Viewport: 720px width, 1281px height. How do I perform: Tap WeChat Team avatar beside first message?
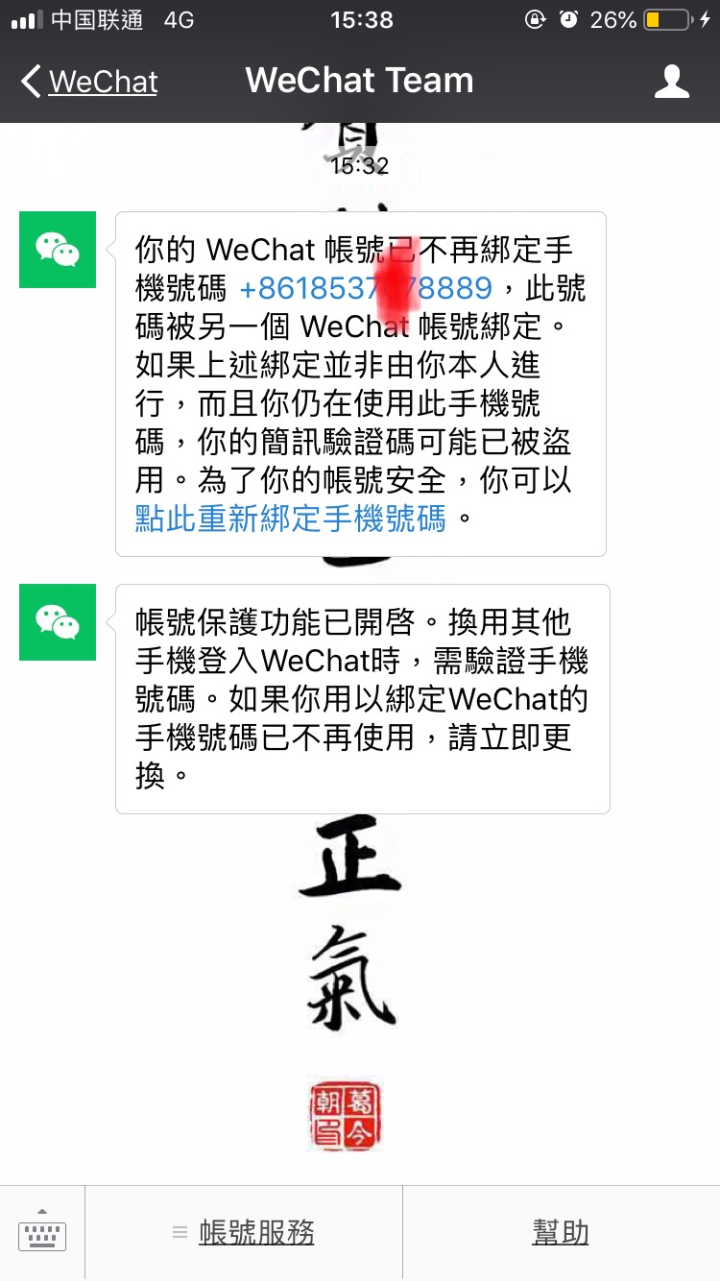coord(58,250)
